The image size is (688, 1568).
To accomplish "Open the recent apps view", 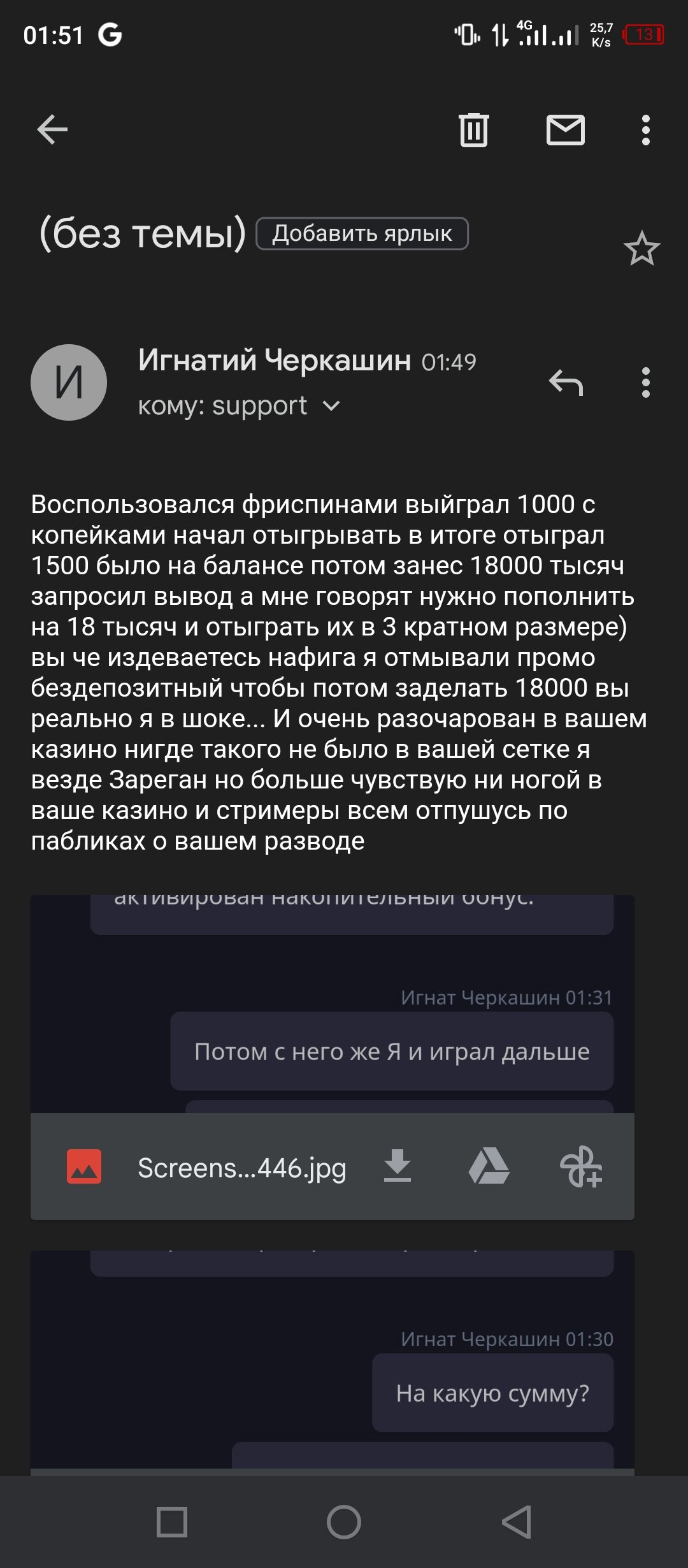I will 172,1522.
